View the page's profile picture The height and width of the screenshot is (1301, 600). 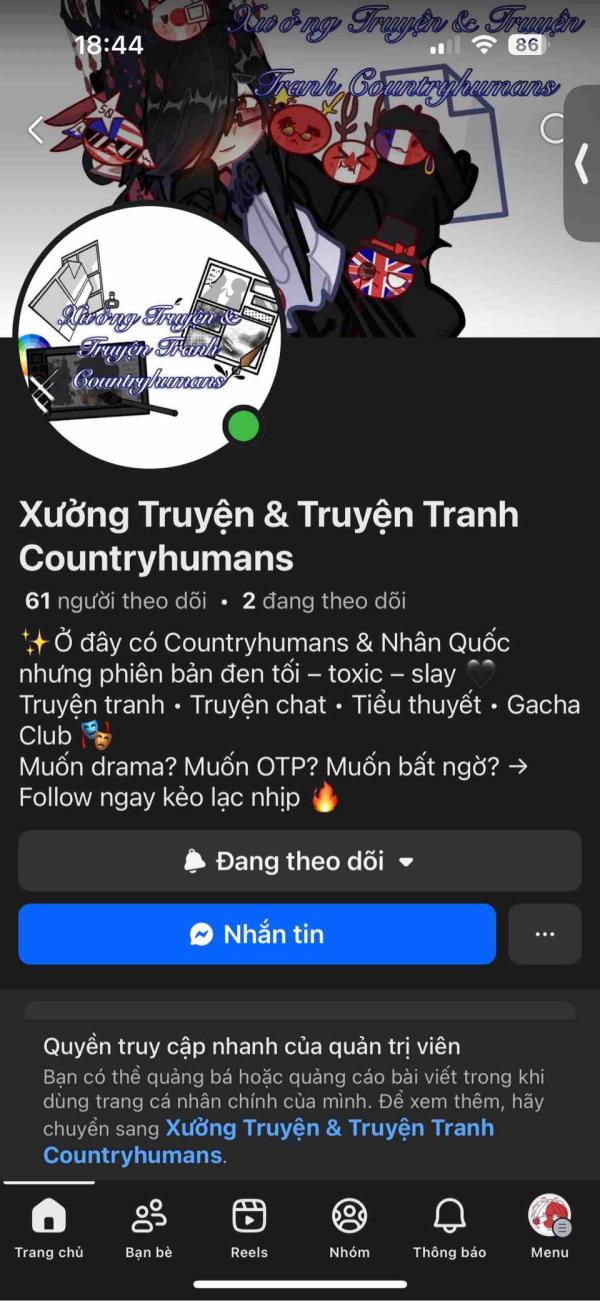(x=147, y=337)
